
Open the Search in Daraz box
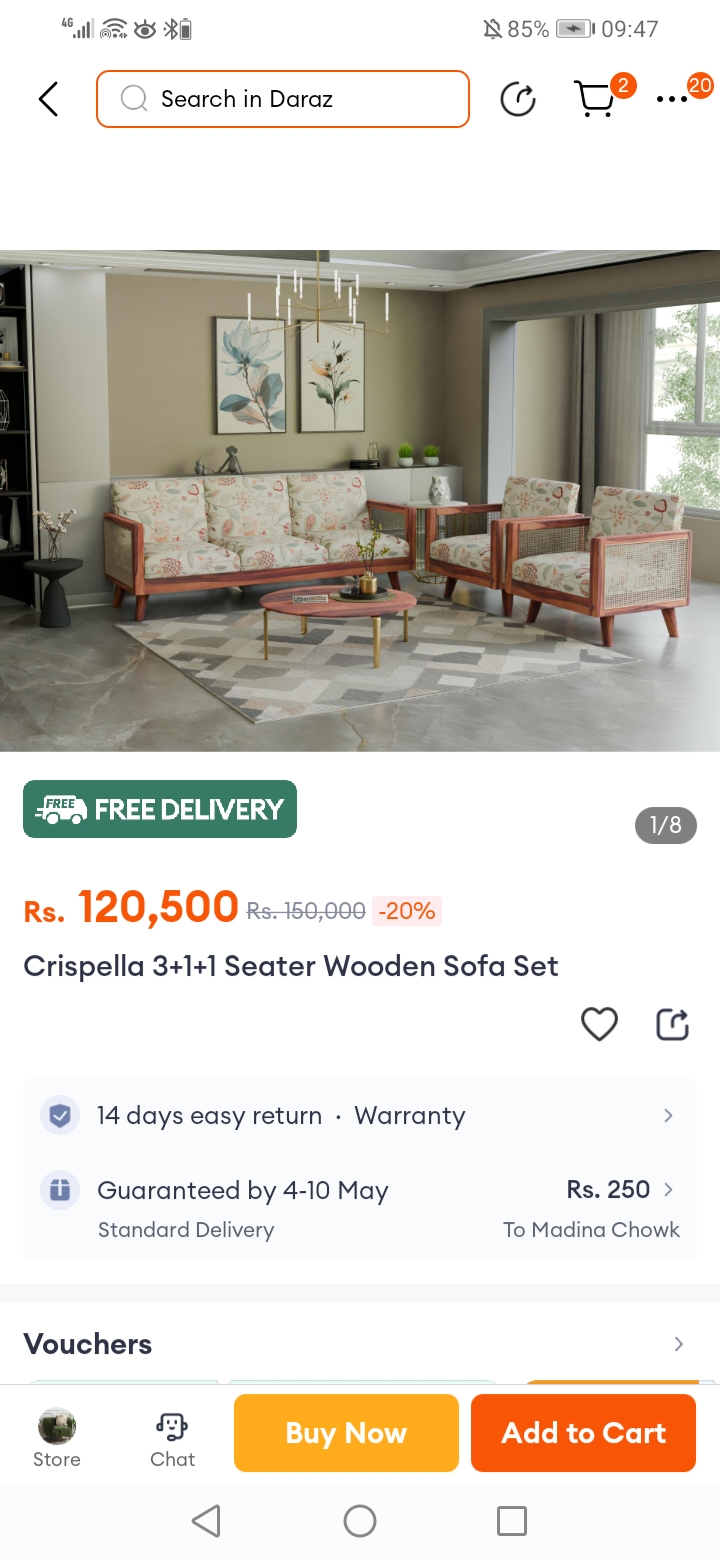pos(283,99)
